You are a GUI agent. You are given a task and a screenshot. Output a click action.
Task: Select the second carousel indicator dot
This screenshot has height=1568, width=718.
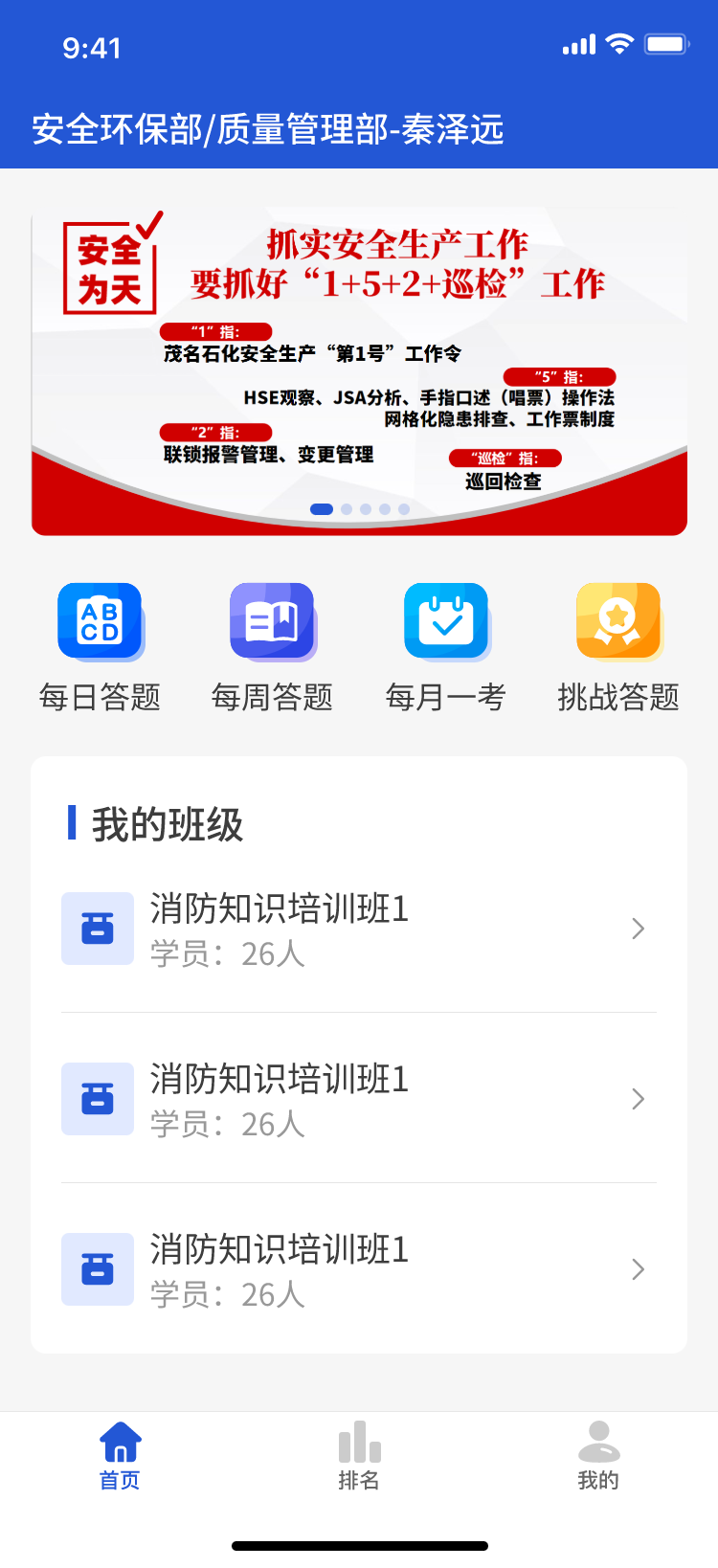point(347,508)
